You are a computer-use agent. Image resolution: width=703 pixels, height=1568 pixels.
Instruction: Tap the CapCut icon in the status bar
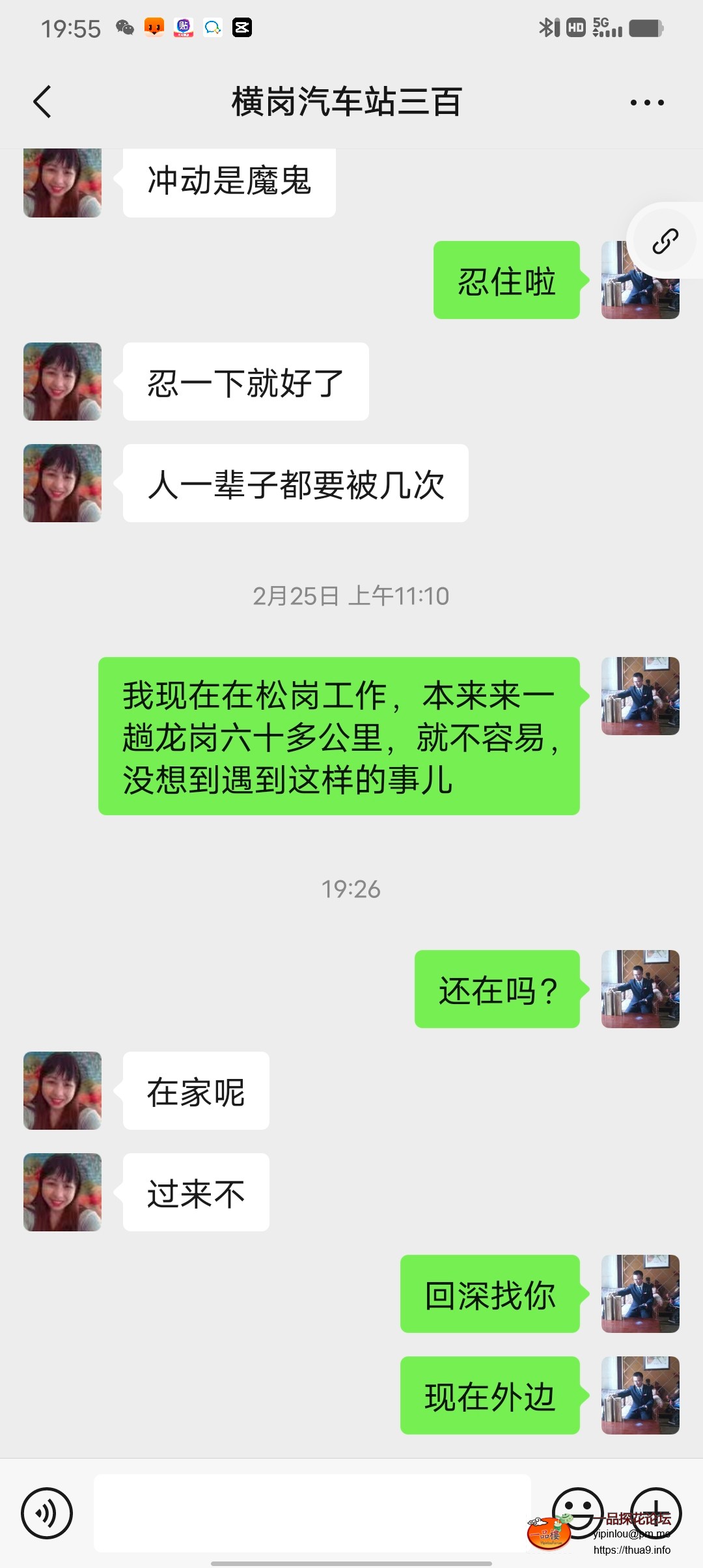point(243,27)
